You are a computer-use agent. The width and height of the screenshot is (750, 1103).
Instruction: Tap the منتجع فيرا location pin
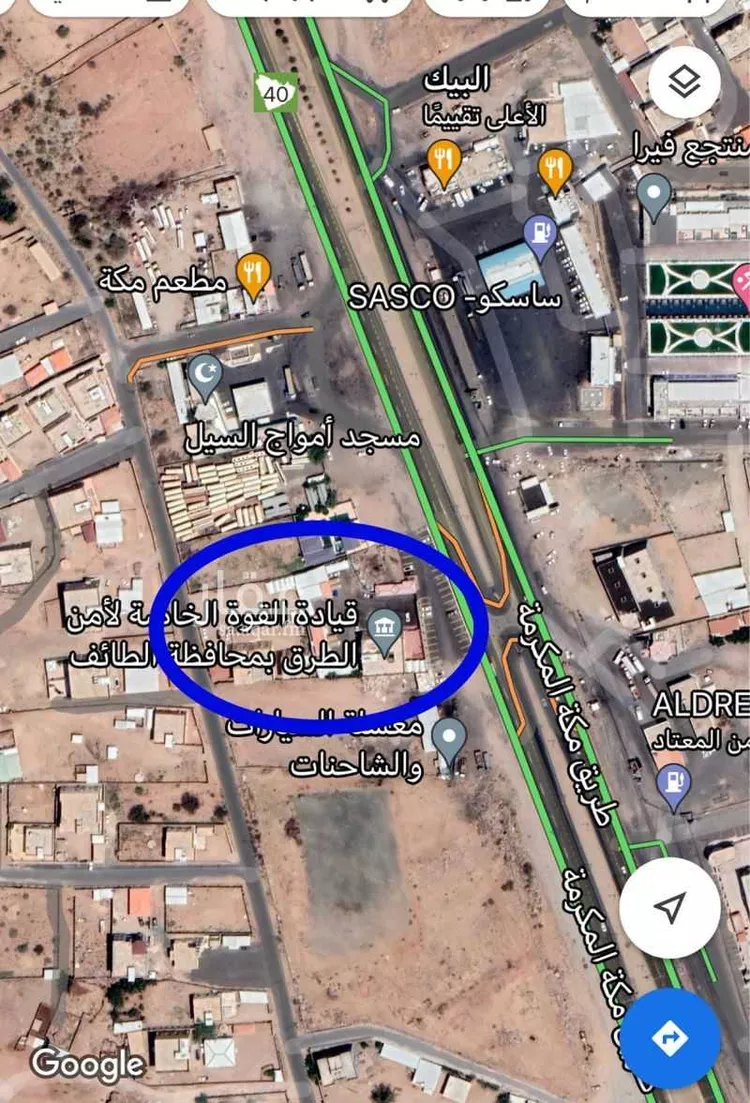654,192
